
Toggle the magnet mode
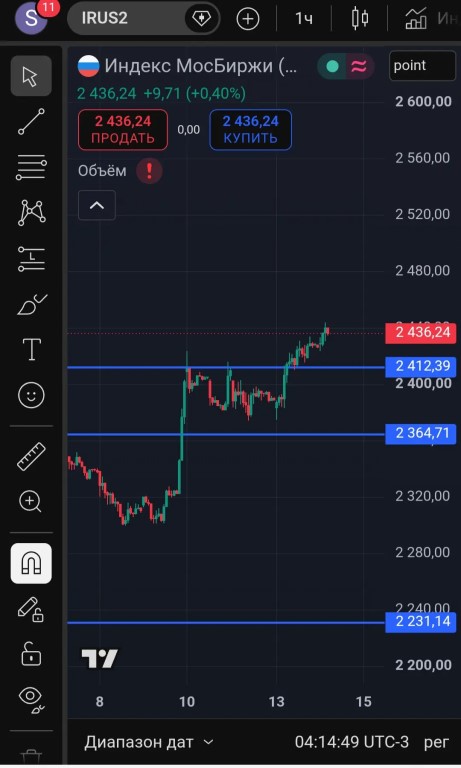(x=31, y=563)
